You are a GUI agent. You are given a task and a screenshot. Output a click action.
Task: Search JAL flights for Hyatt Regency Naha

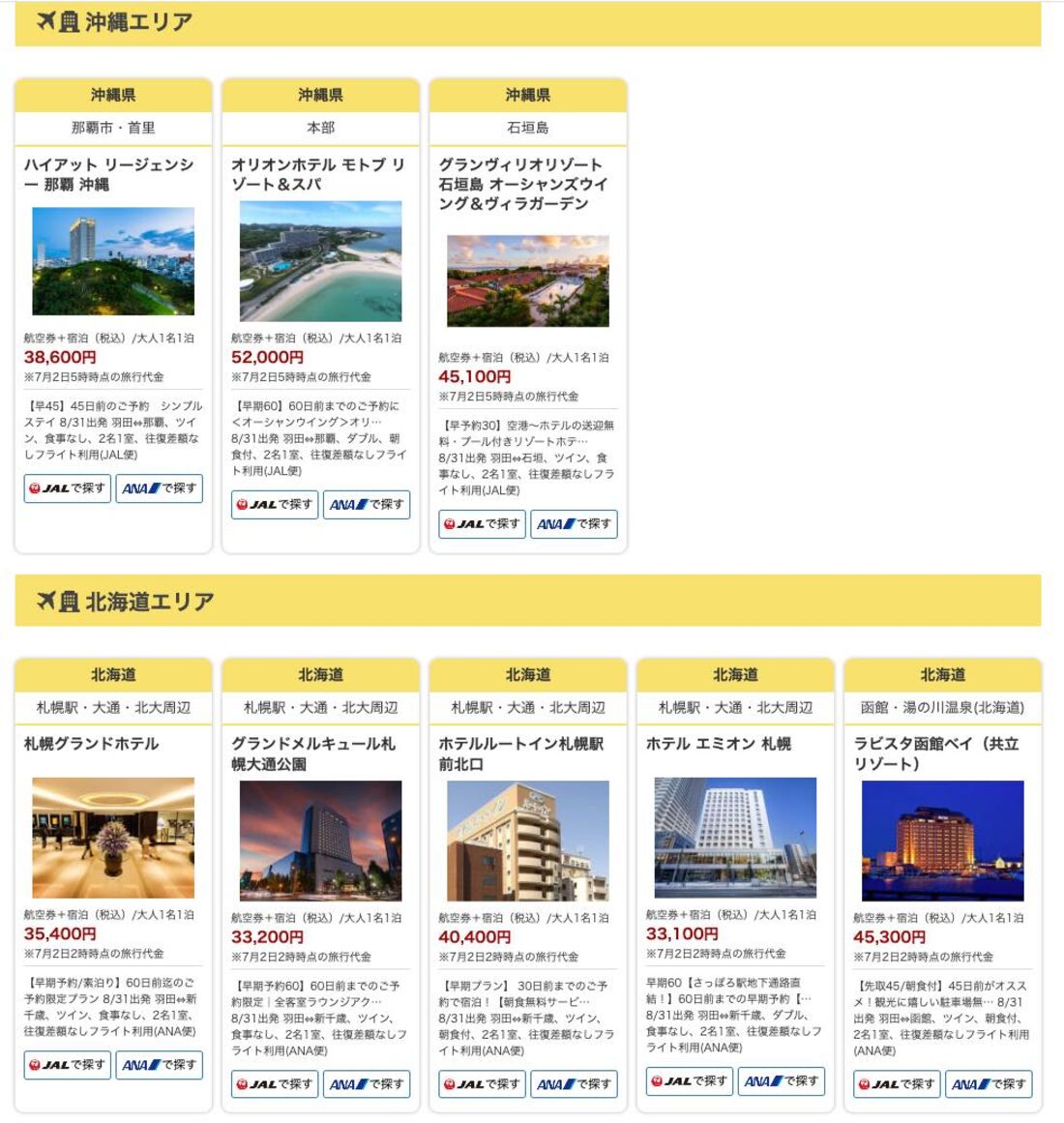click(x=68, y=488)
